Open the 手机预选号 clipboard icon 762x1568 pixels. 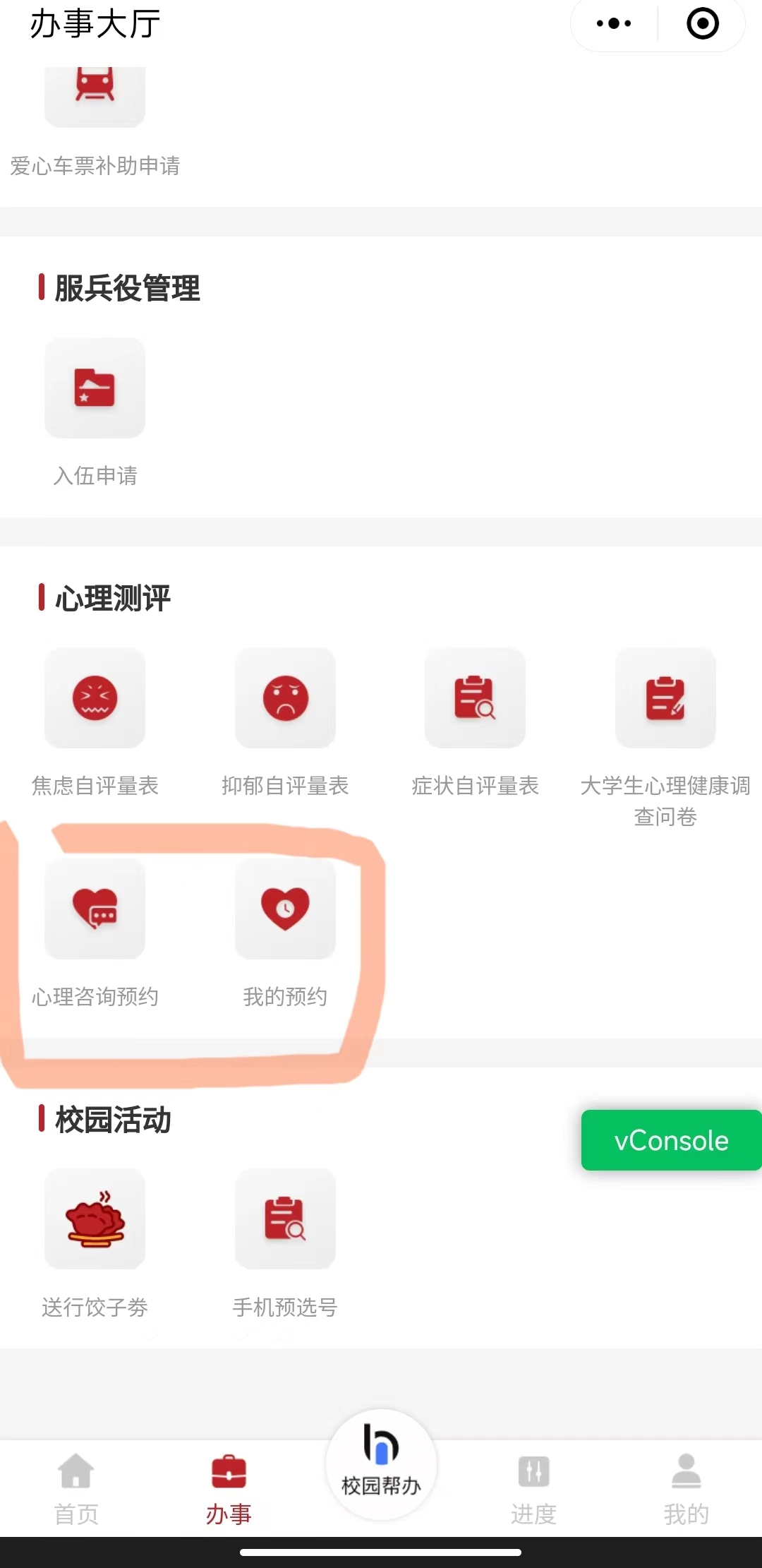[x=285, y=1220]
